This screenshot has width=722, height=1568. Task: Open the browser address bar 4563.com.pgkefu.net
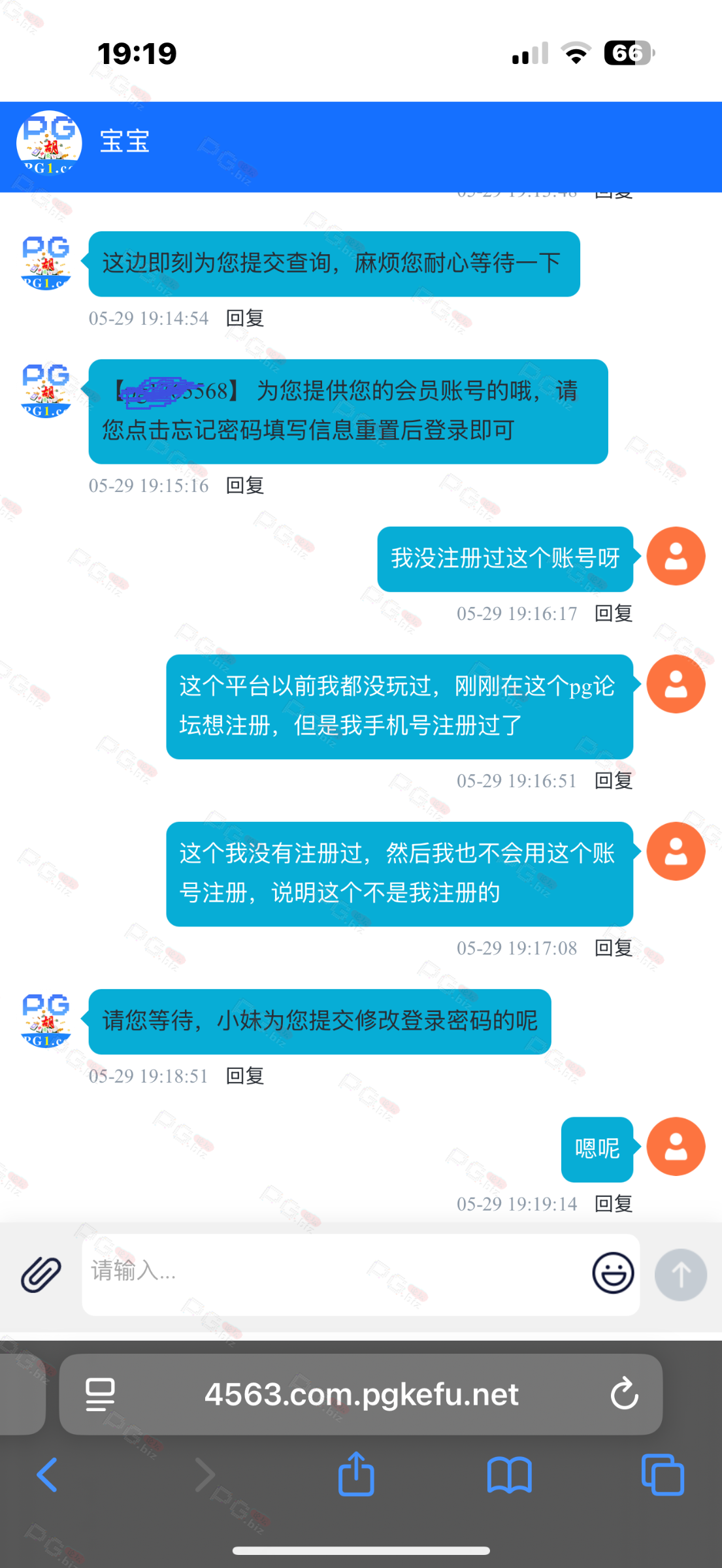pyautogui.click(x=361, y=1394)
